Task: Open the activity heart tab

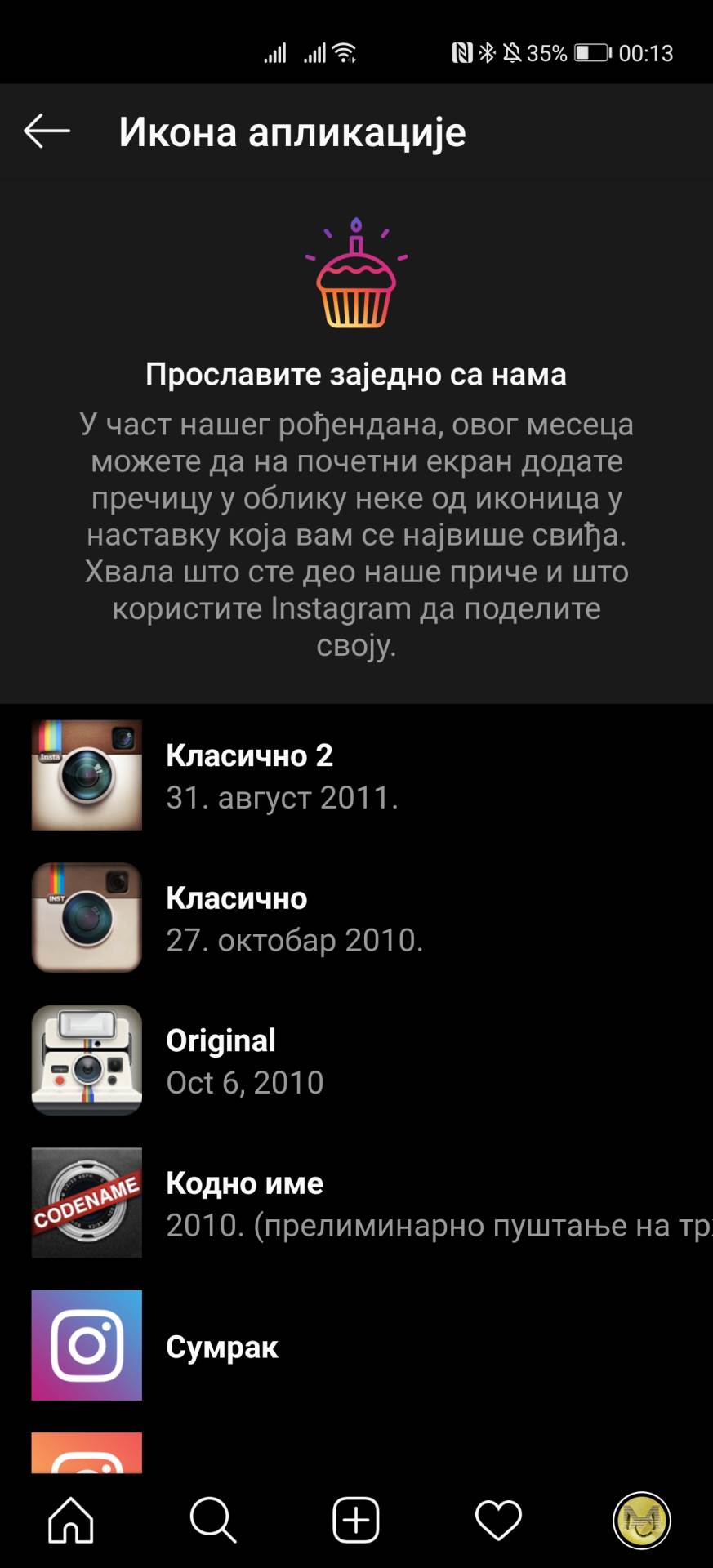Action: 498,1520
